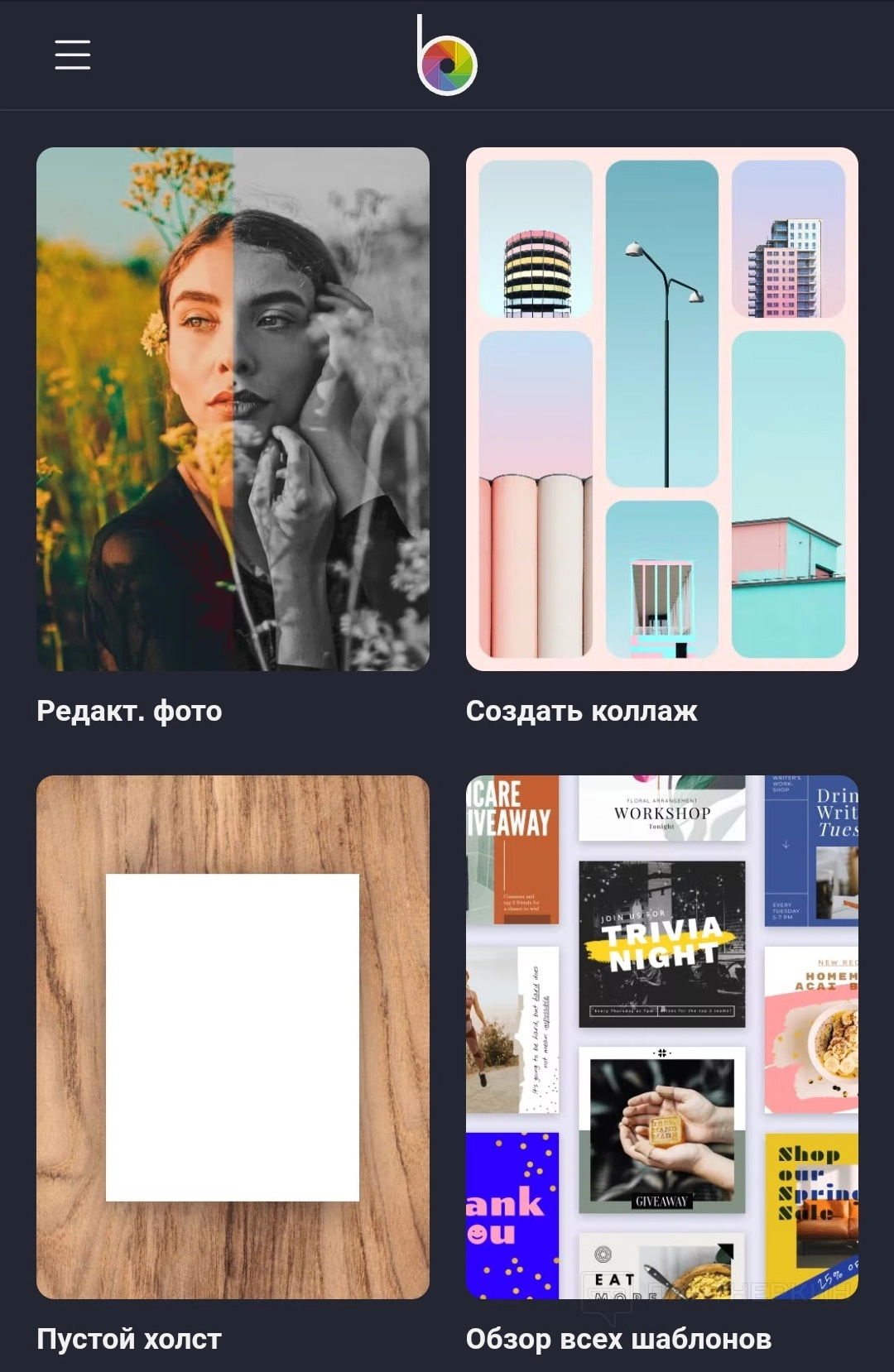This screenshot has height=1372, width=894.
Task: Open the Редакт. фото photo editor tile
Action: [x=233, y=409]
